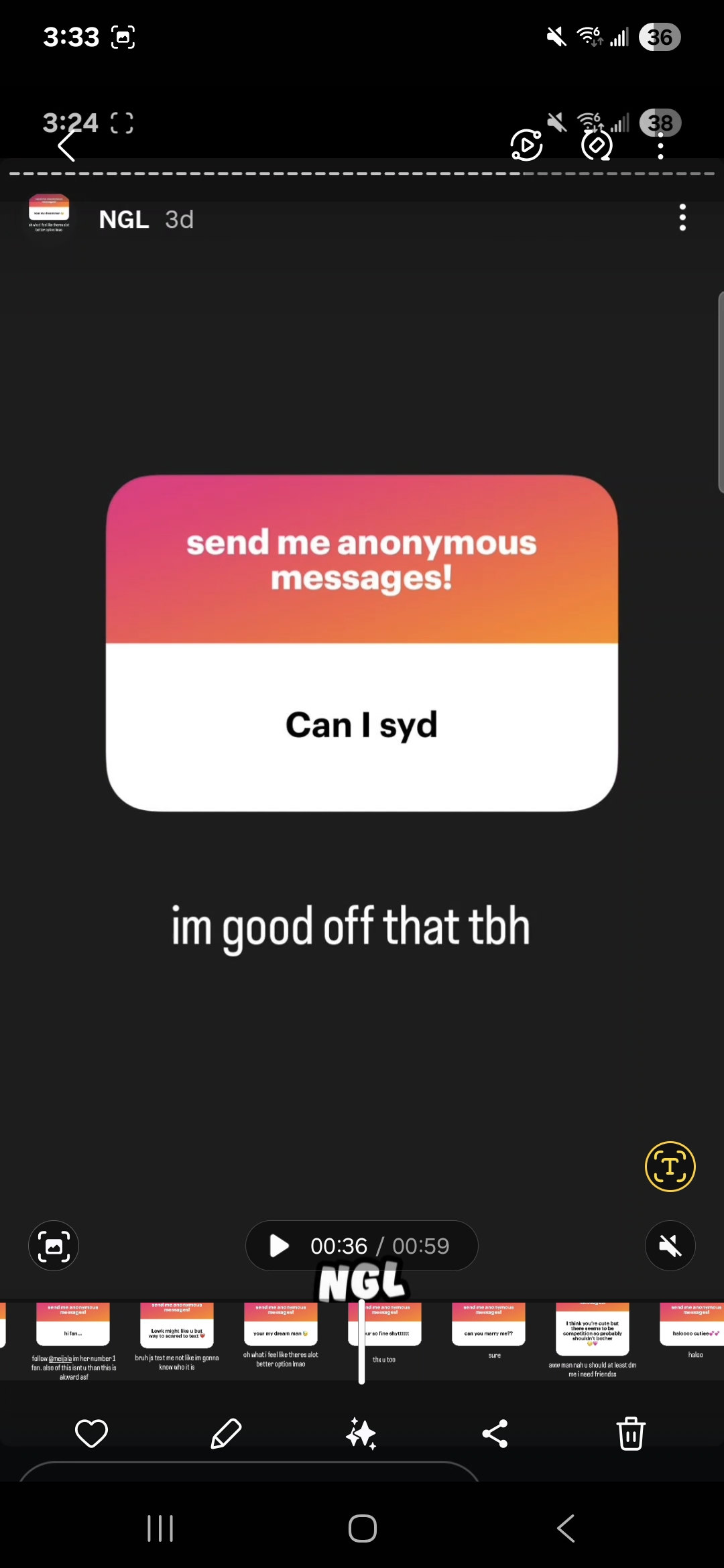The image size is (724, 1568).
Task: Mark this video as favorite
Action: (x=91, y=1434)
